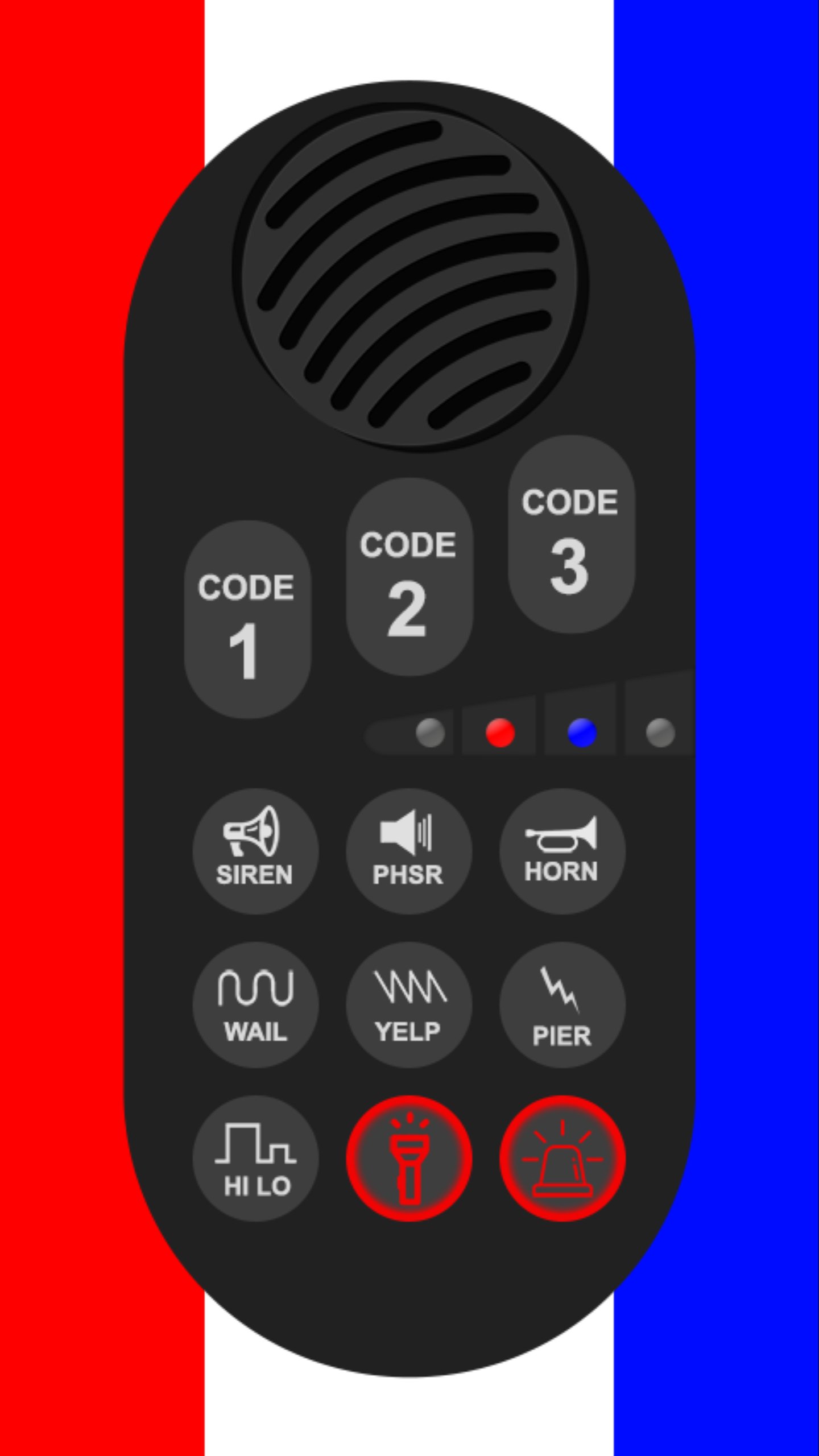
Task: Select the blue light indicator
Action: 582,733
